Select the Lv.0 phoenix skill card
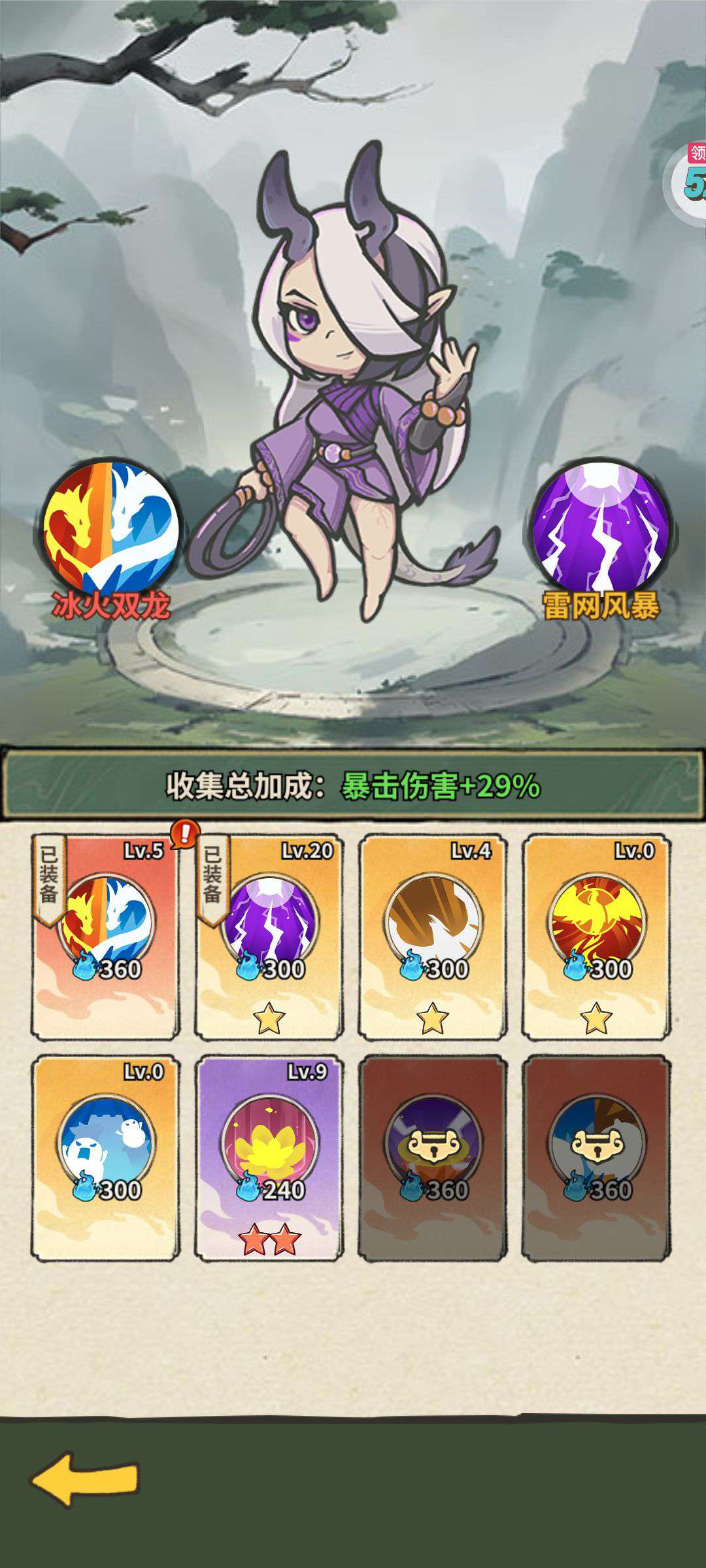The image size is (706, 1568). click(x=596, y=937)
